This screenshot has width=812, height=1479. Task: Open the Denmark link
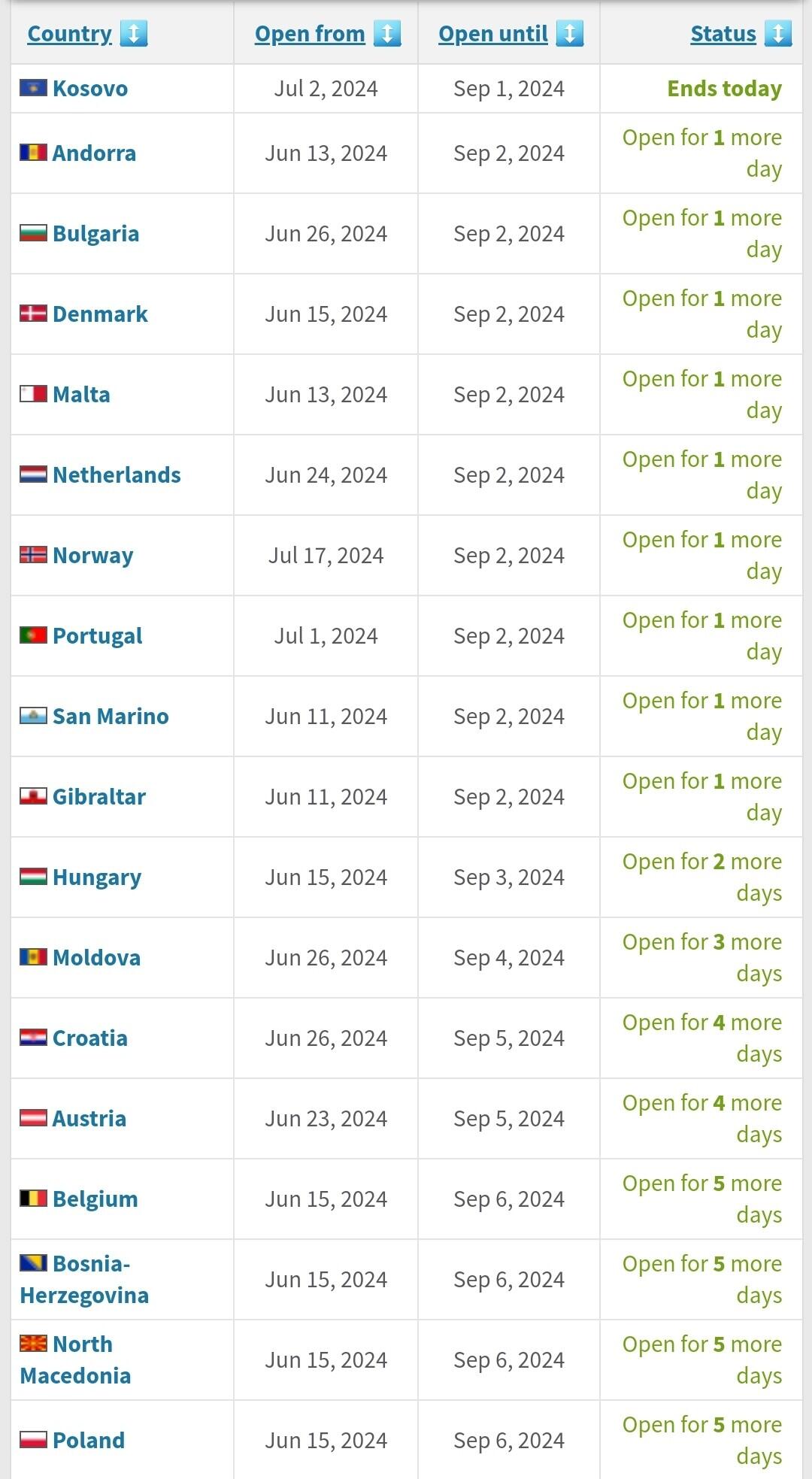100,314
